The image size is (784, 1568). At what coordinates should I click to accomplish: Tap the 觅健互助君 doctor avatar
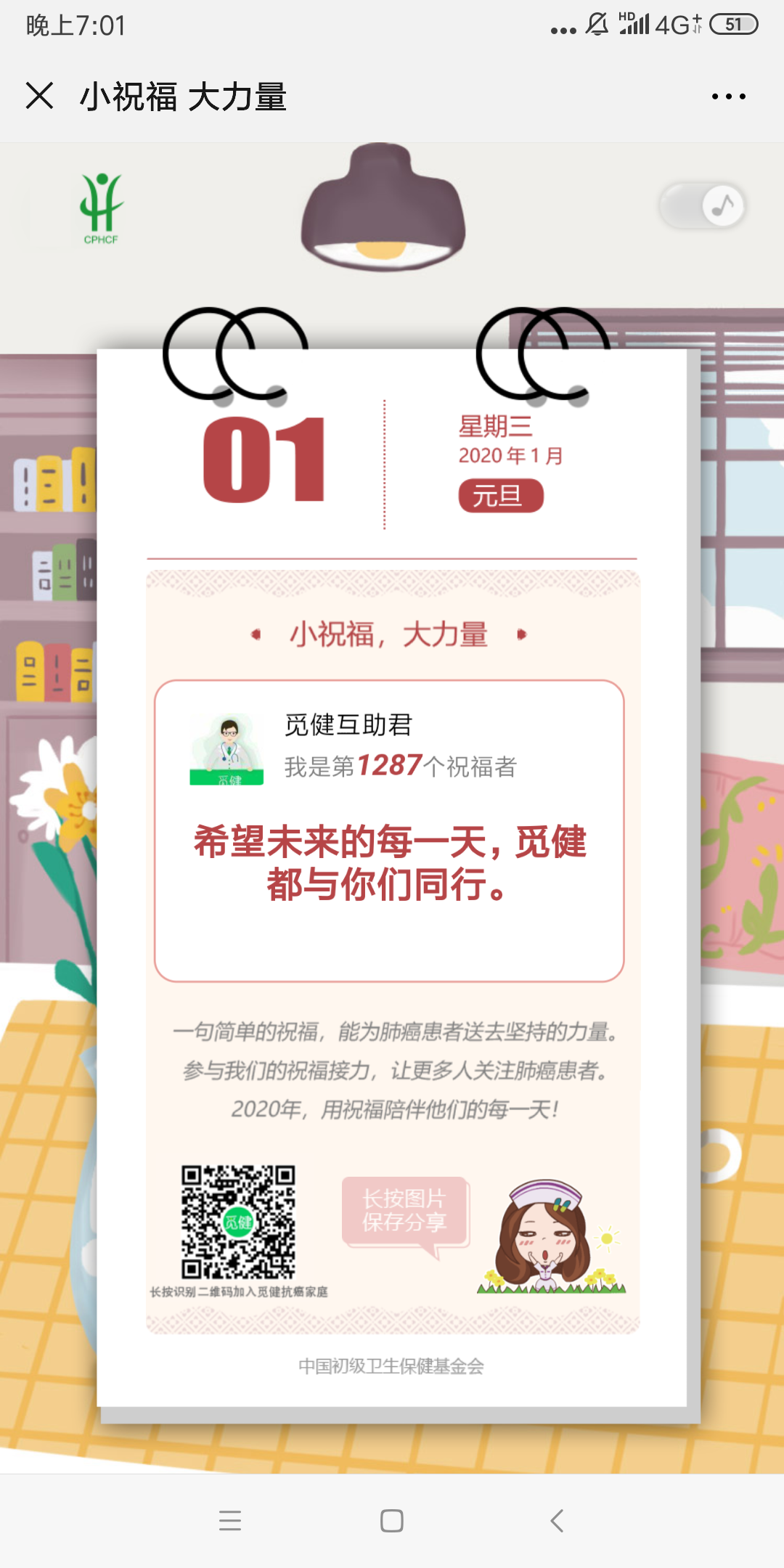pos(226,748)
